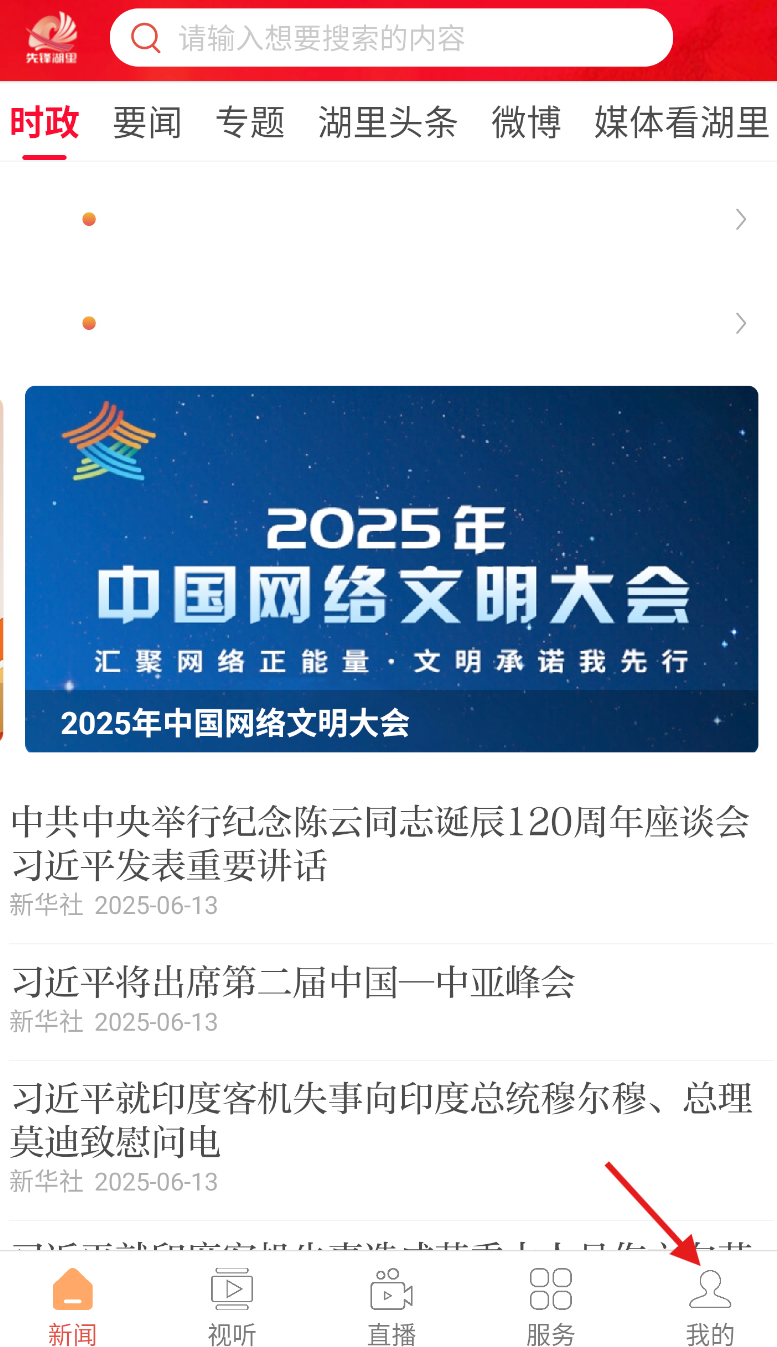
Task: Open the 我的 profile tab
Action: (710, 1306)
